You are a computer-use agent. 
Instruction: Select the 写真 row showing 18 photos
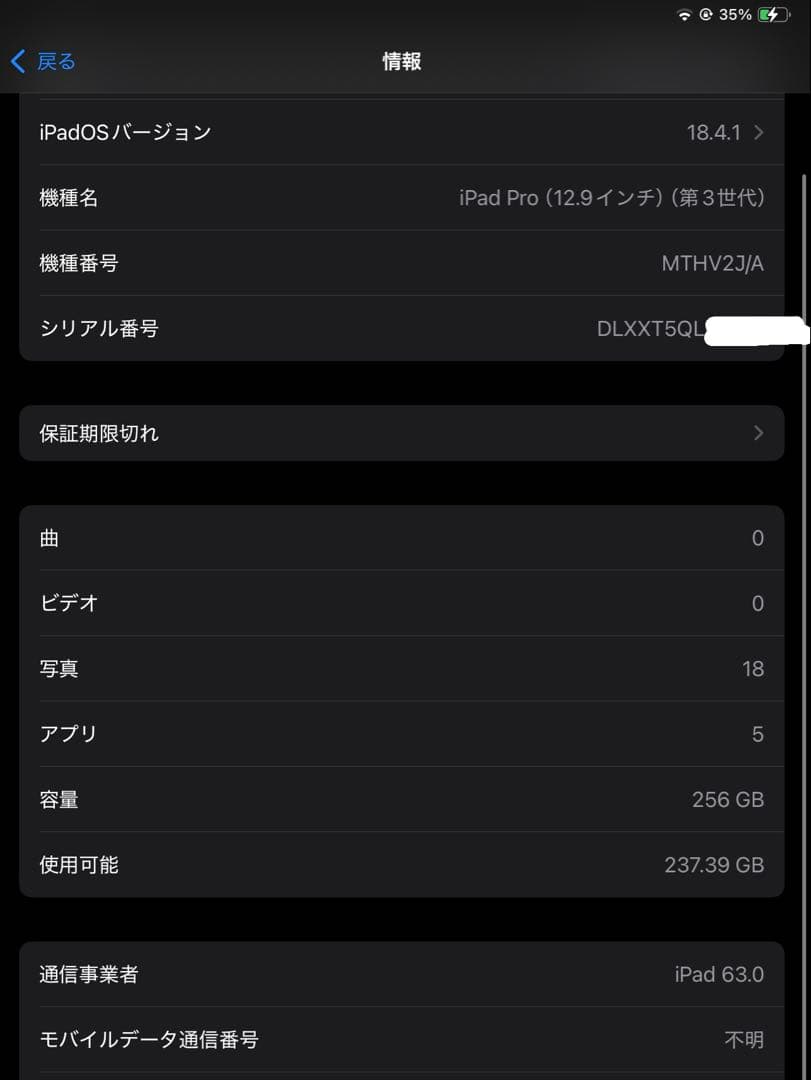tap(400, 668)
